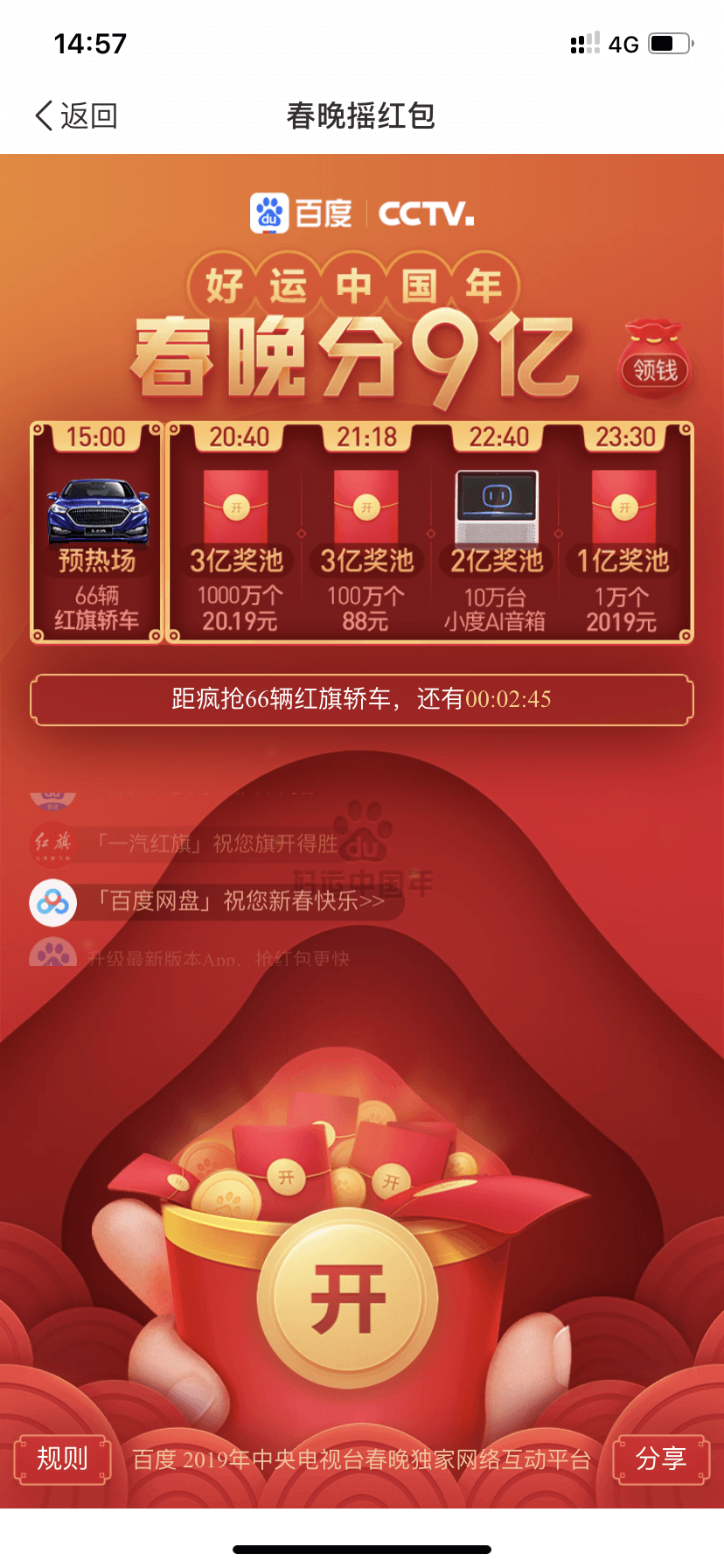
Task: Open the 百度网盘 new year greeting link
Action: click(x=217, y=901)
